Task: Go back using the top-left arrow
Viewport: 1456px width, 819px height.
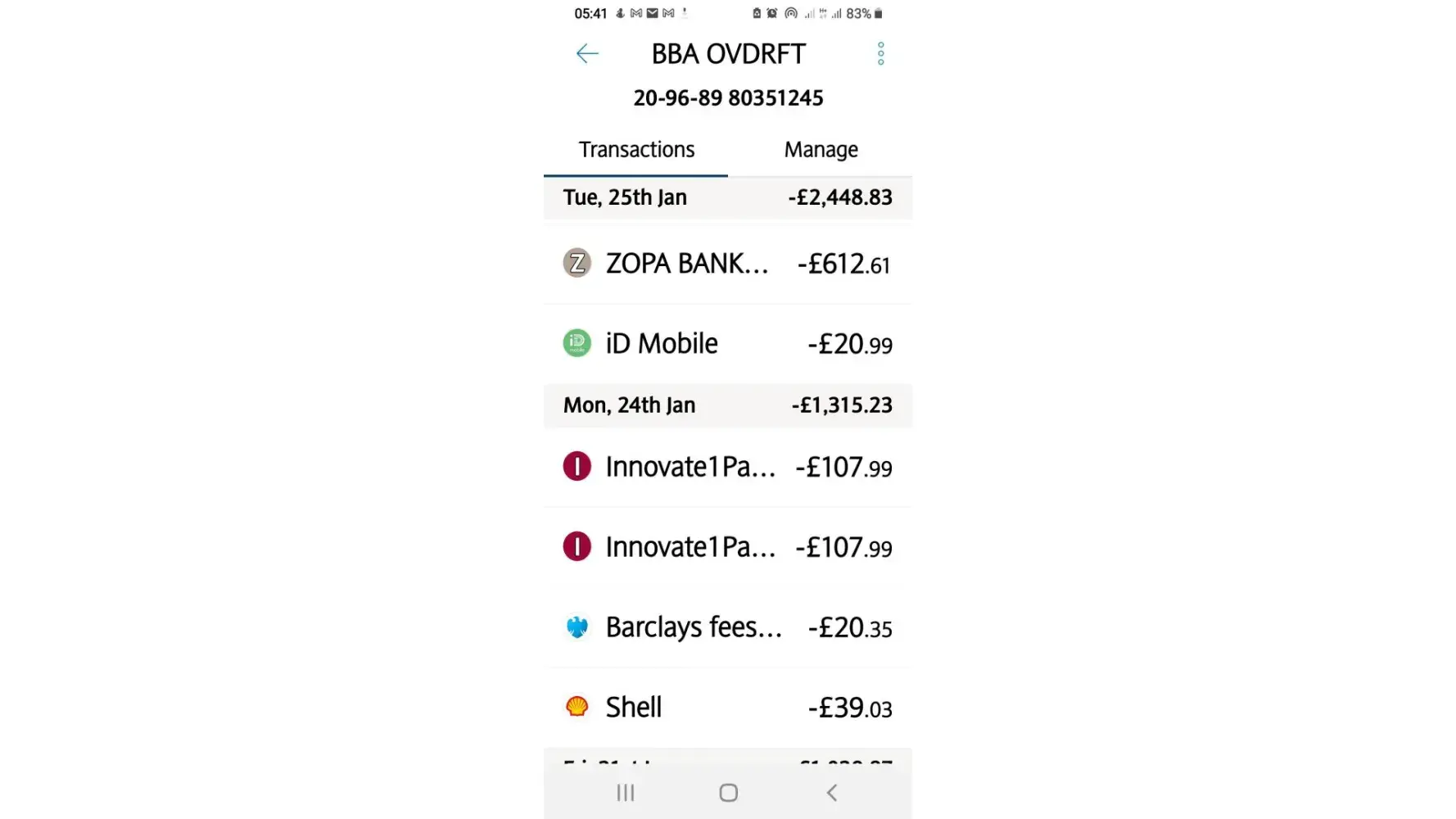Action: coord(587,54)
